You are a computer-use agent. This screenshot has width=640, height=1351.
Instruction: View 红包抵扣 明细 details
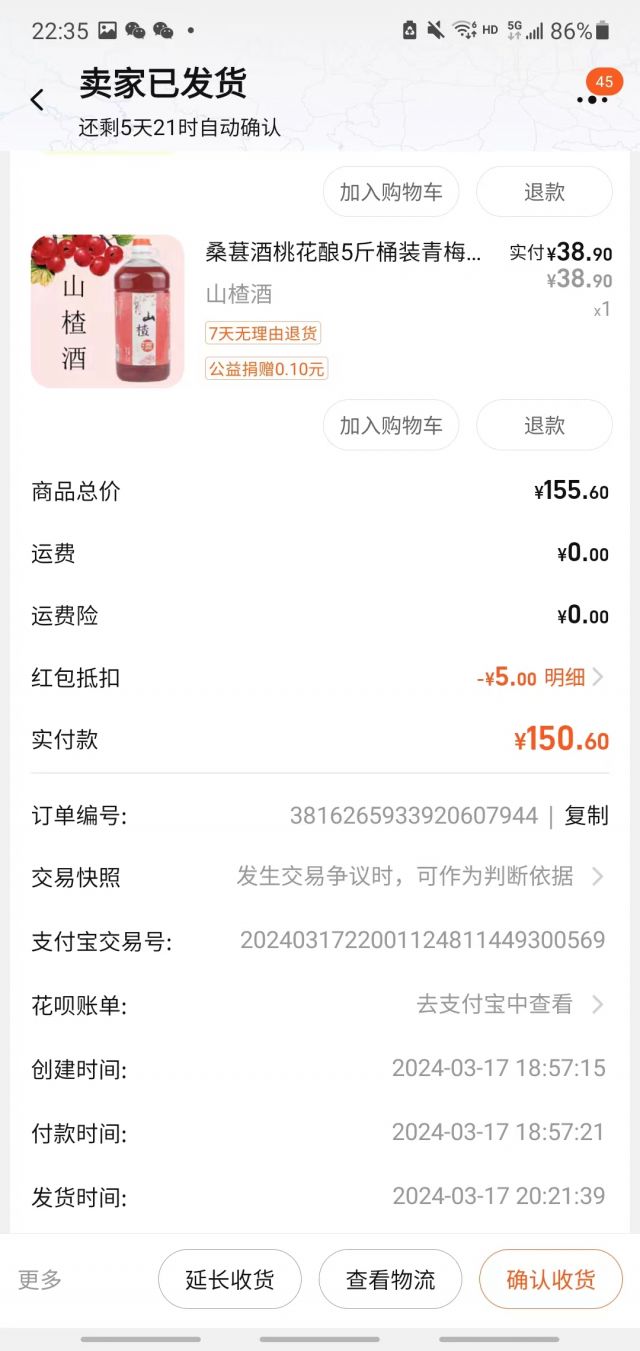tap(572, 677)
